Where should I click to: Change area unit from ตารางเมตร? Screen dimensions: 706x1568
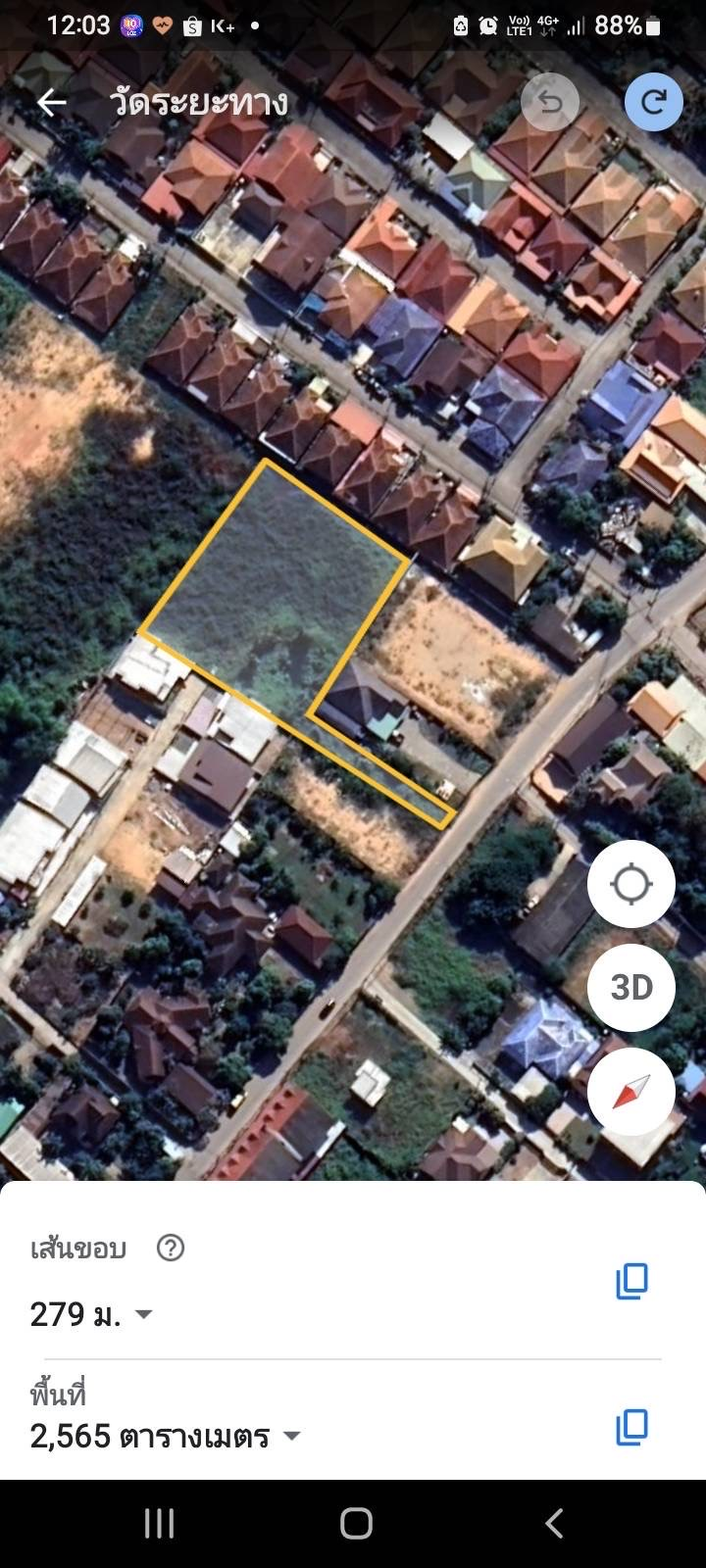click(x=291, y=1437)
